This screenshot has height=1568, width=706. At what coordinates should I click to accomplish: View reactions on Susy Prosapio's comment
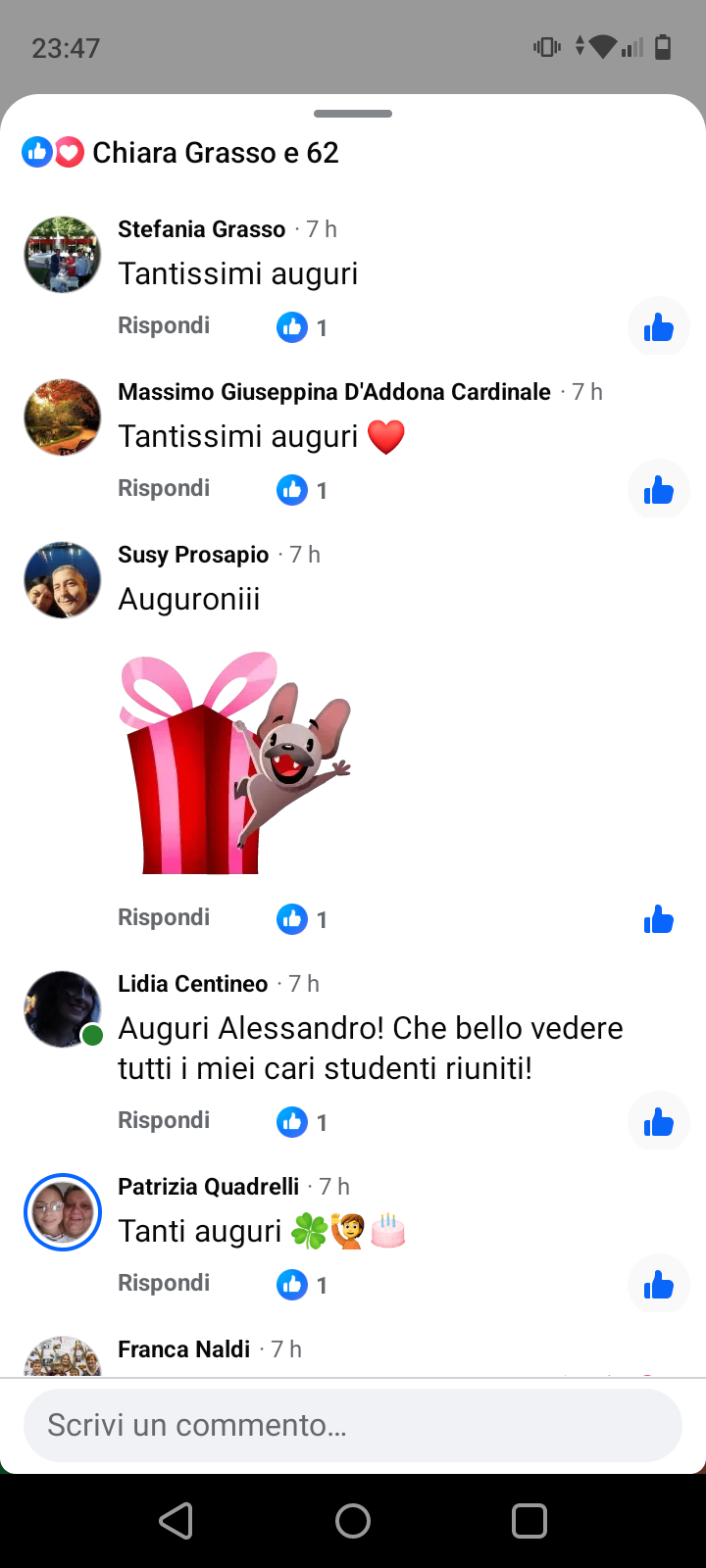(x=302, y=919)
